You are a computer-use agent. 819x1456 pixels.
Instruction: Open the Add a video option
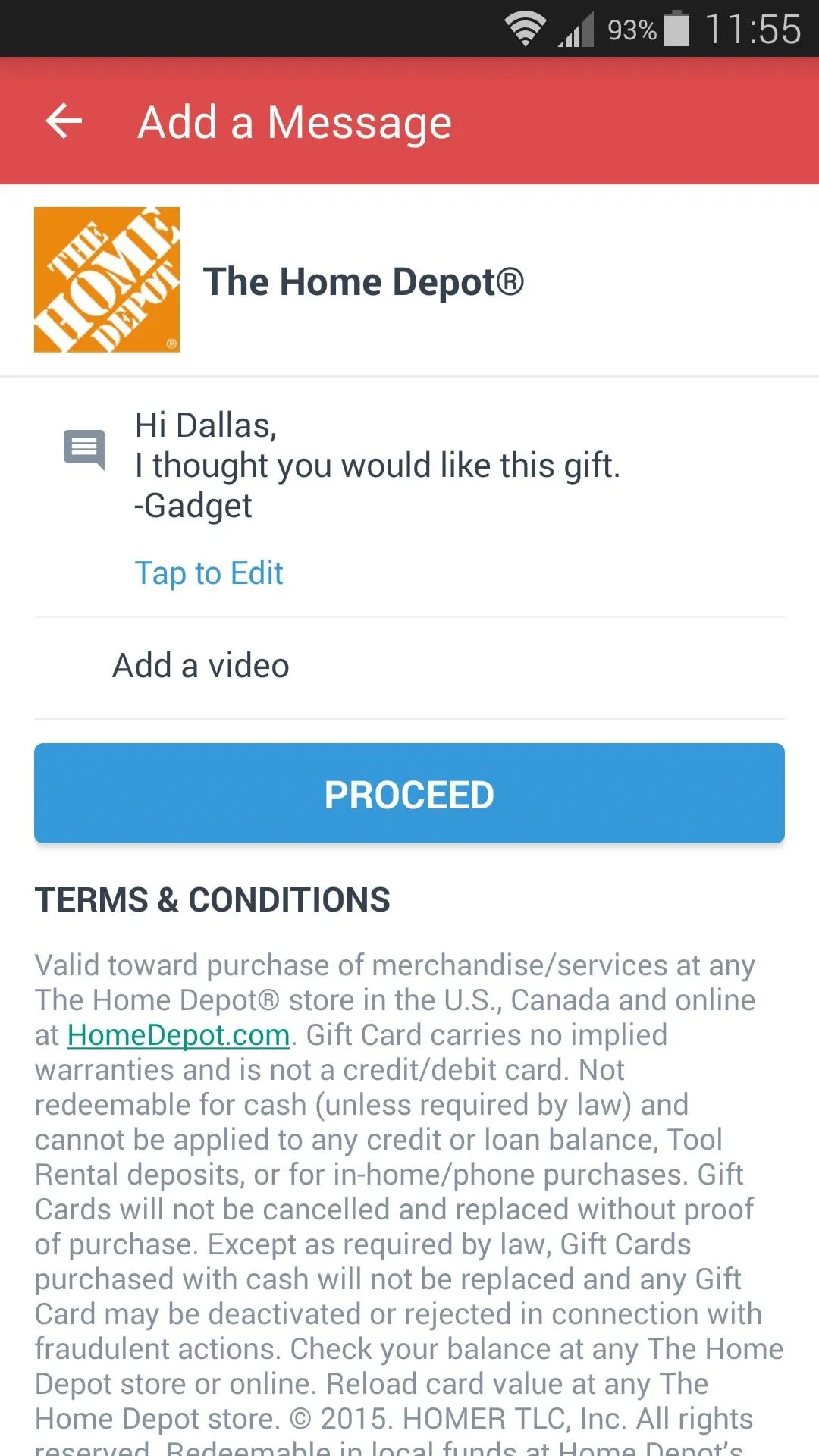pyautogui.click(x=409, y=667)
